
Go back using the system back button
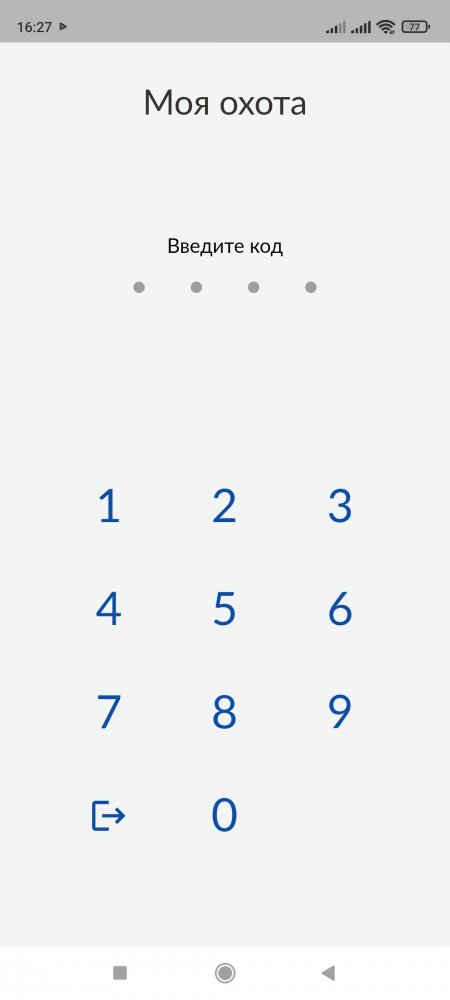click(x=328, y=973)
